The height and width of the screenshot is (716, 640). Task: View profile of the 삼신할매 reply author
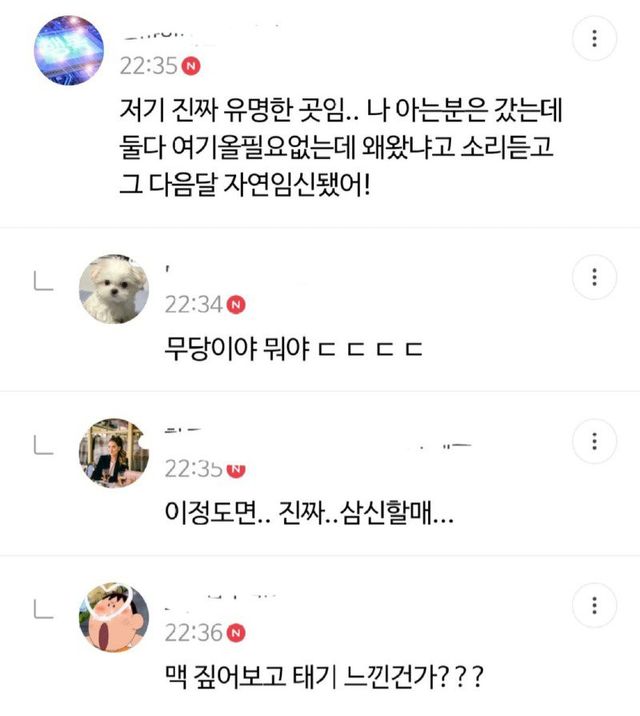pyautogui.click(x=113, y=452)
